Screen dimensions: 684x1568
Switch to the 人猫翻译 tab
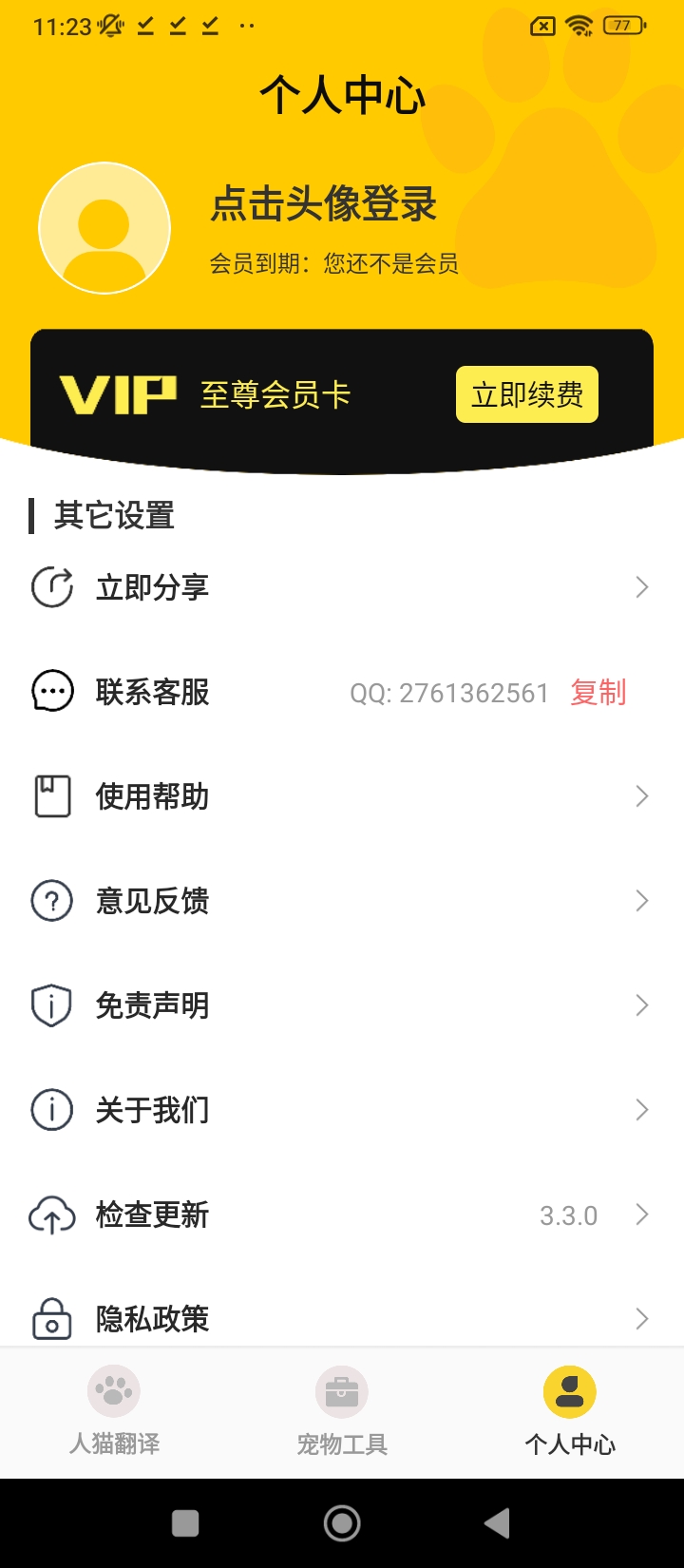pos(114,1411)
